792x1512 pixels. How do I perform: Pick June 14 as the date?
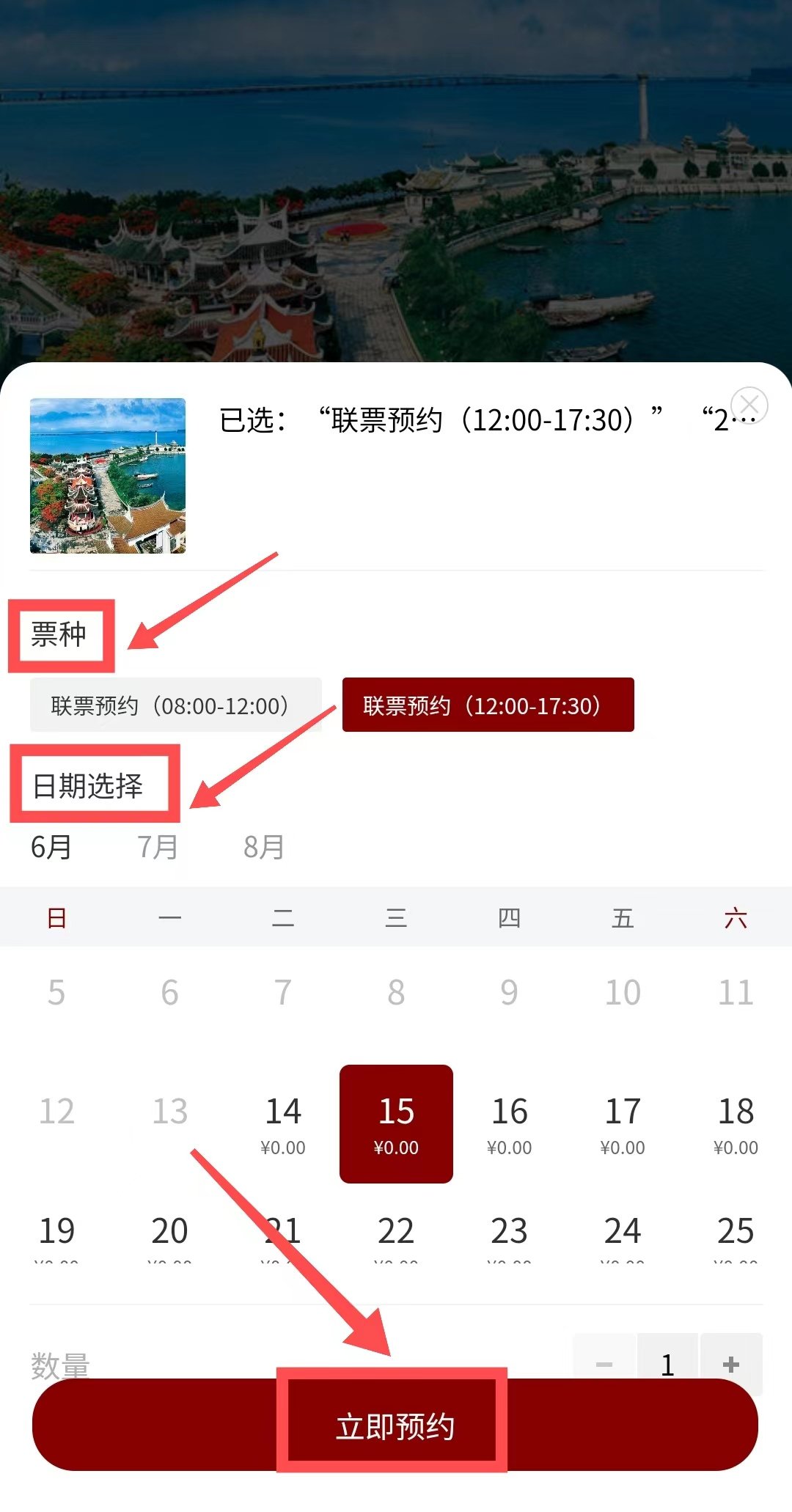pyautogui.click(x=283, y=1123)
